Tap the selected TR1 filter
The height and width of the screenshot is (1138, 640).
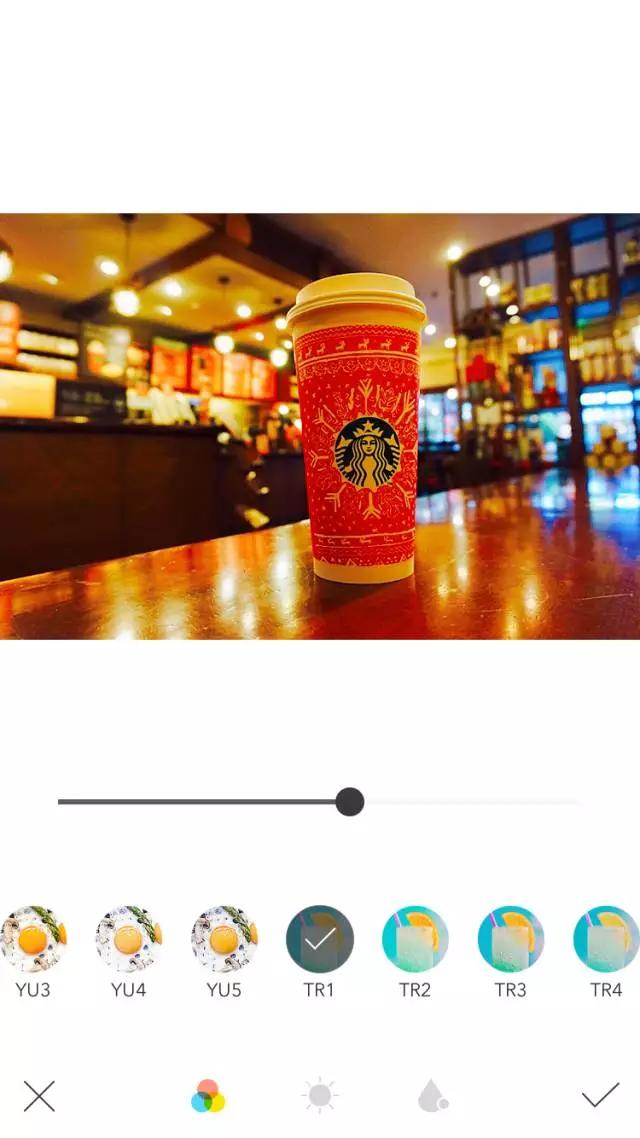pos(320,939)
